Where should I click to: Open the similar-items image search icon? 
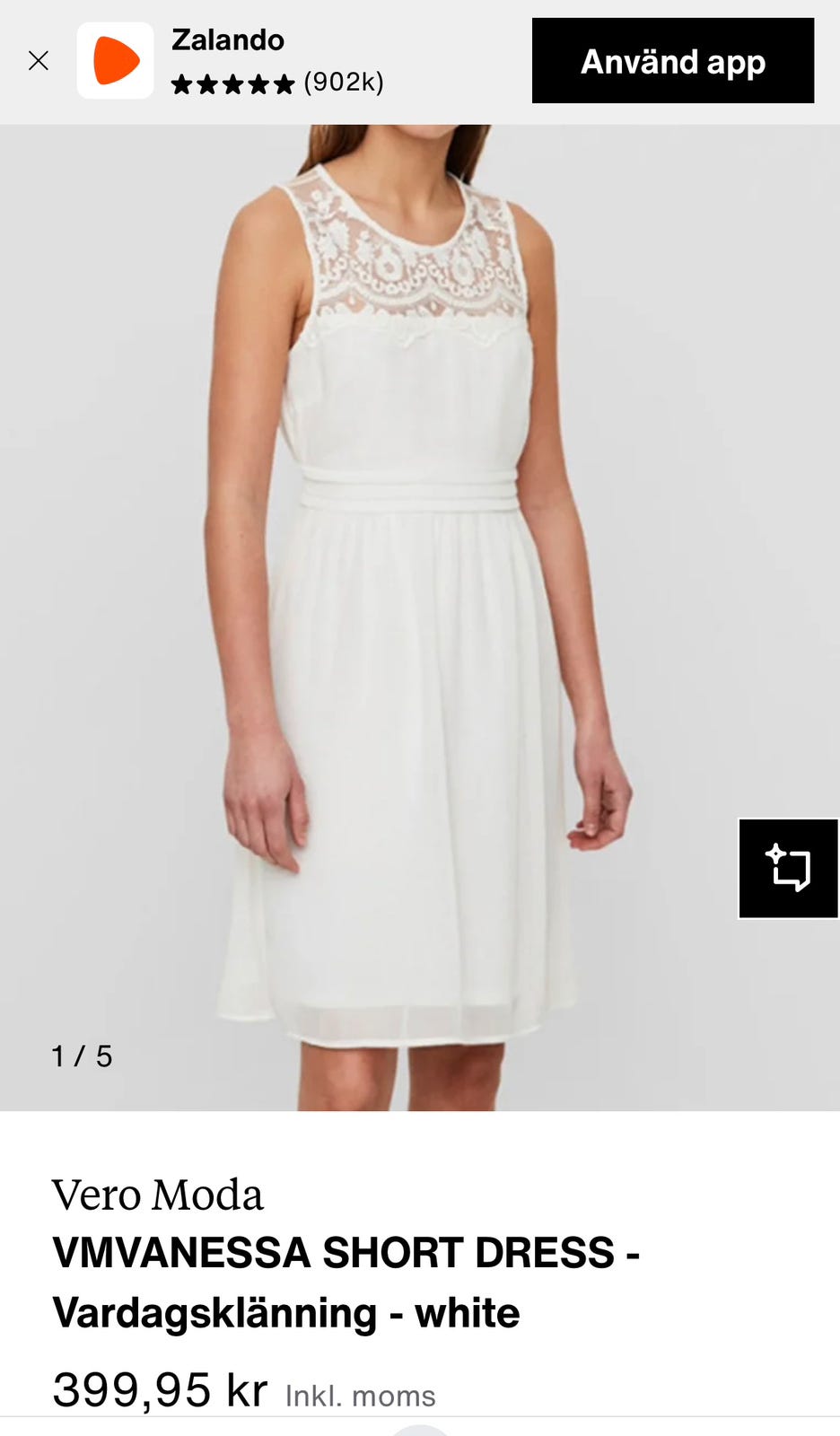coord(788,868)
